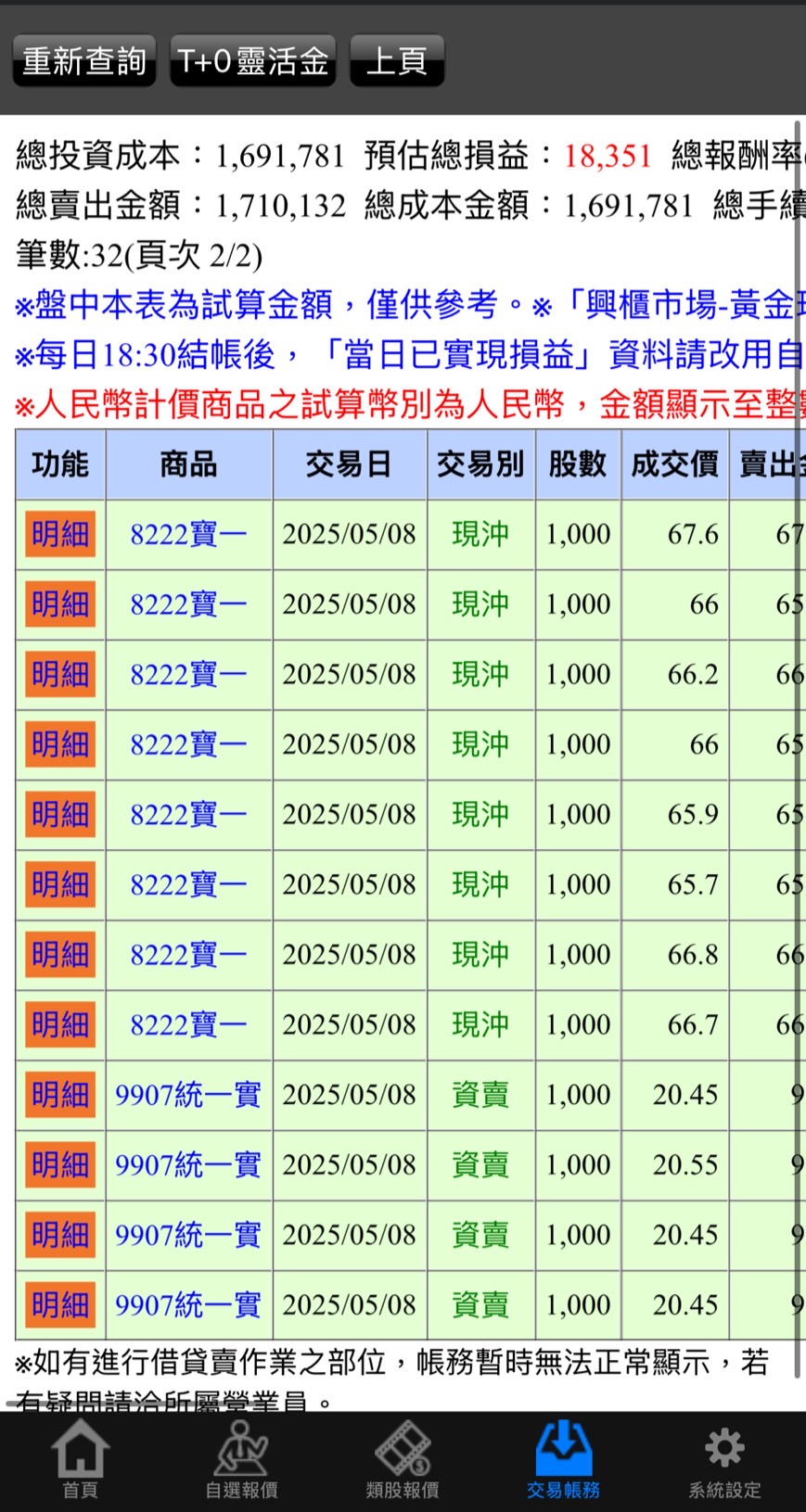806x1512 pixels.
Task: Tap 明細 on the 8222寶一 row priced 65.7
Action: pyautogui.click(x=60, y=885)
